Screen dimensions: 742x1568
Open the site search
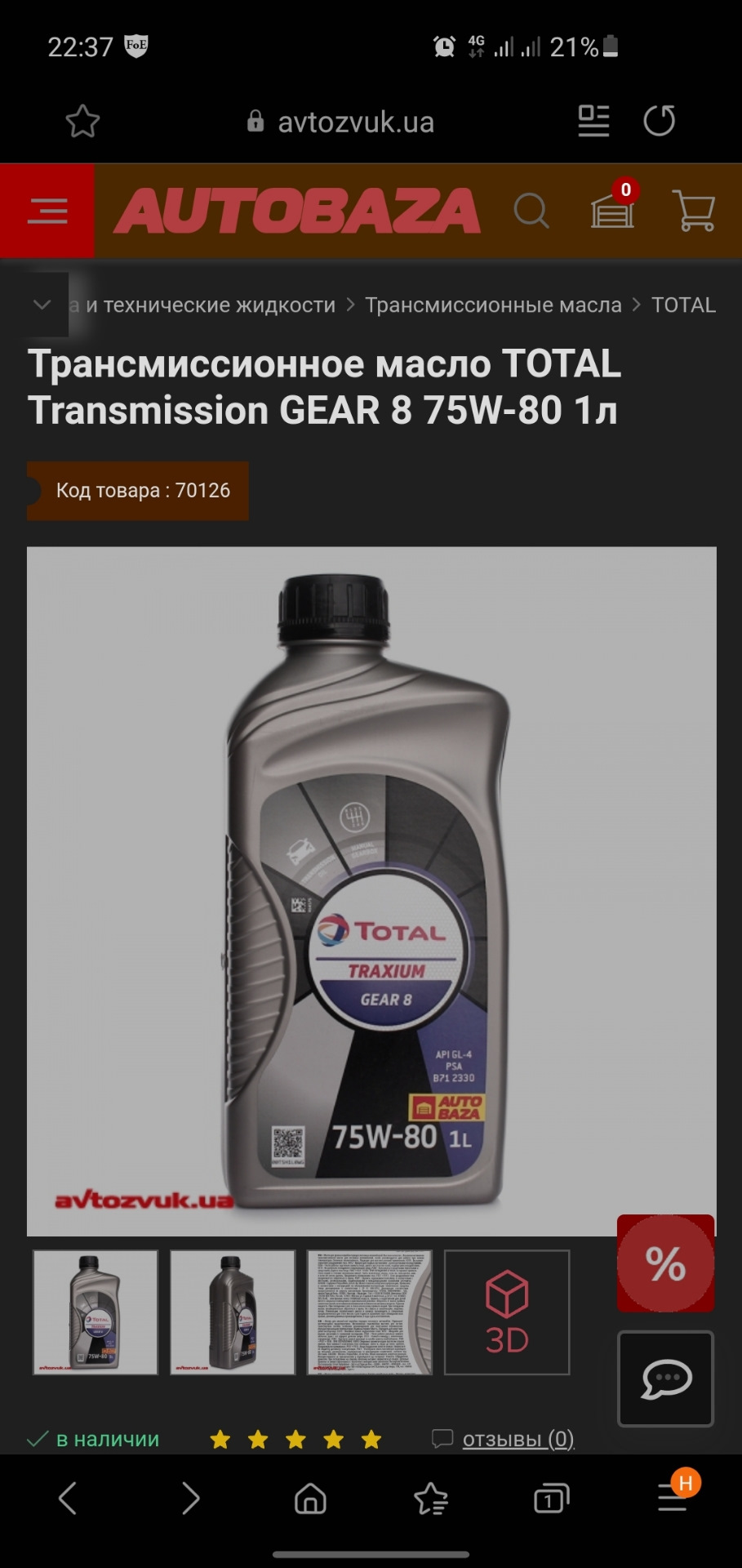[x=531, y=211]
